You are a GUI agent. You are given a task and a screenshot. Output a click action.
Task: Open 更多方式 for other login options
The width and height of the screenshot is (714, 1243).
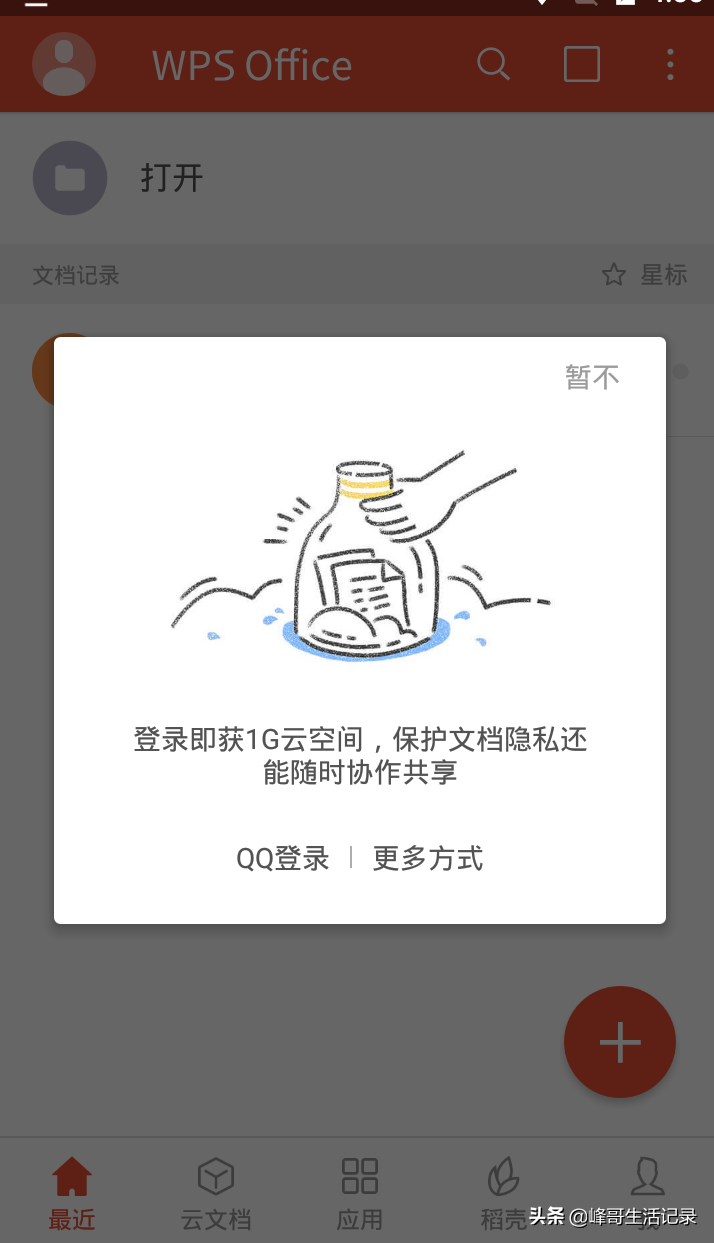428,858
